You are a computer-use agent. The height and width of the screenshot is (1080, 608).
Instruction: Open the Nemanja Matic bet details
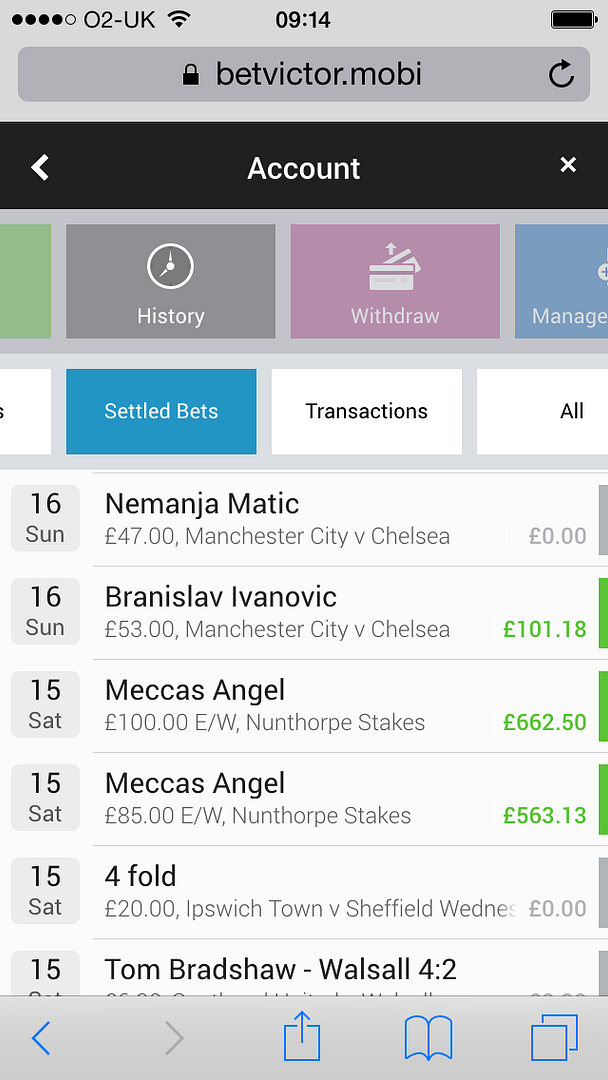(304, 520)
